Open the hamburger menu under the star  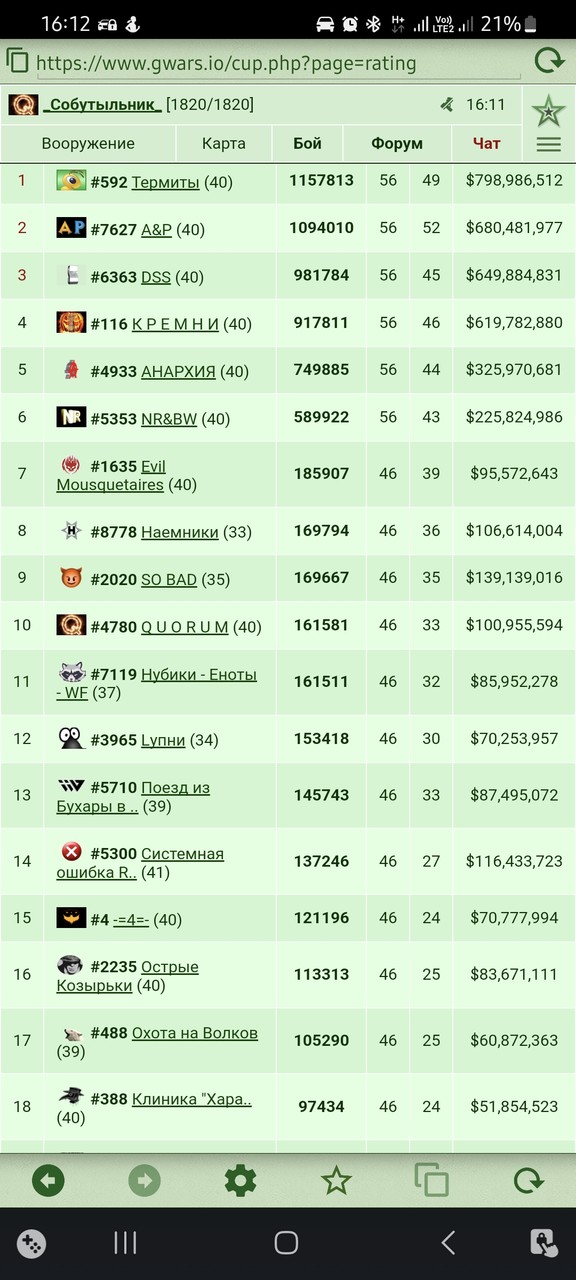click(548, 144)
